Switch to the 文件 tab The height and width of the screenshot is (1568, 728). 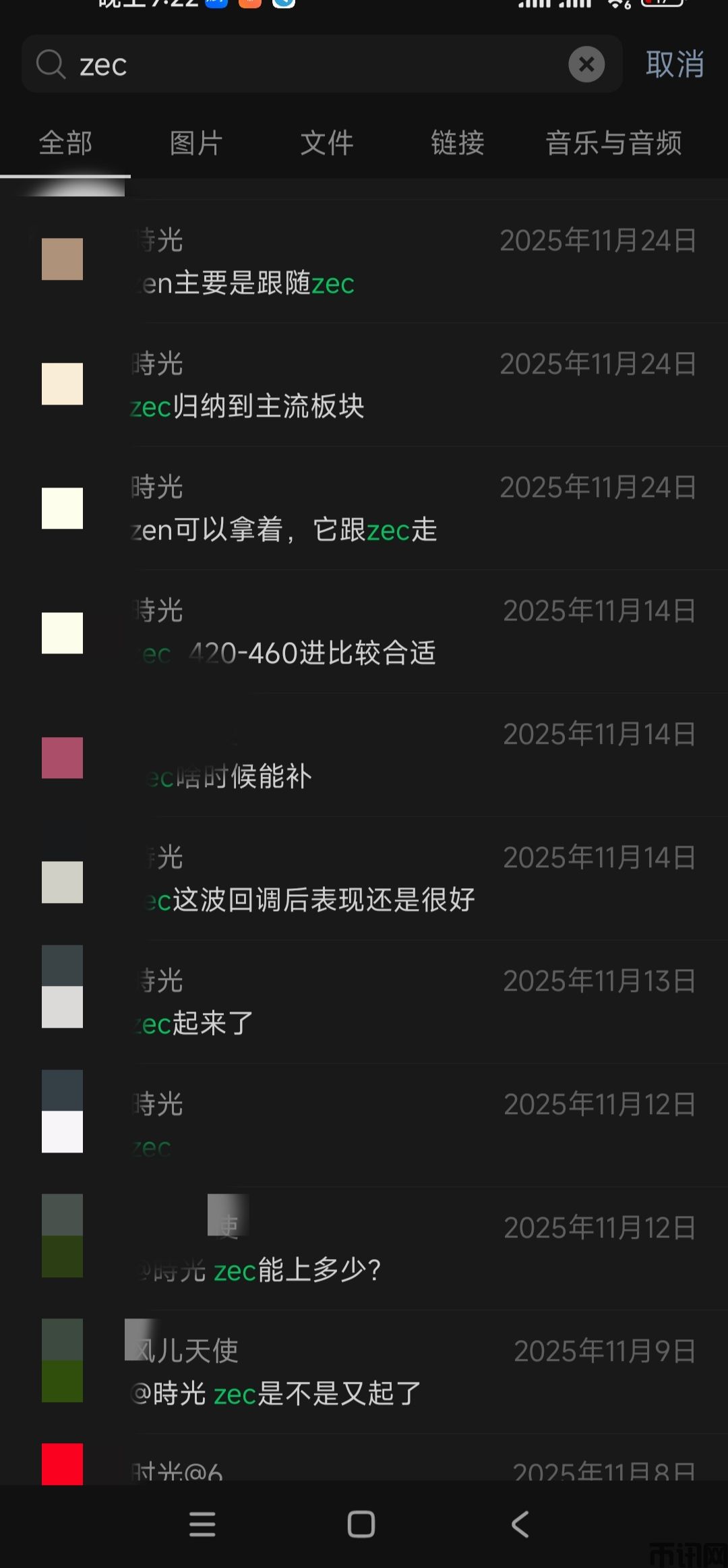(326, 143)
